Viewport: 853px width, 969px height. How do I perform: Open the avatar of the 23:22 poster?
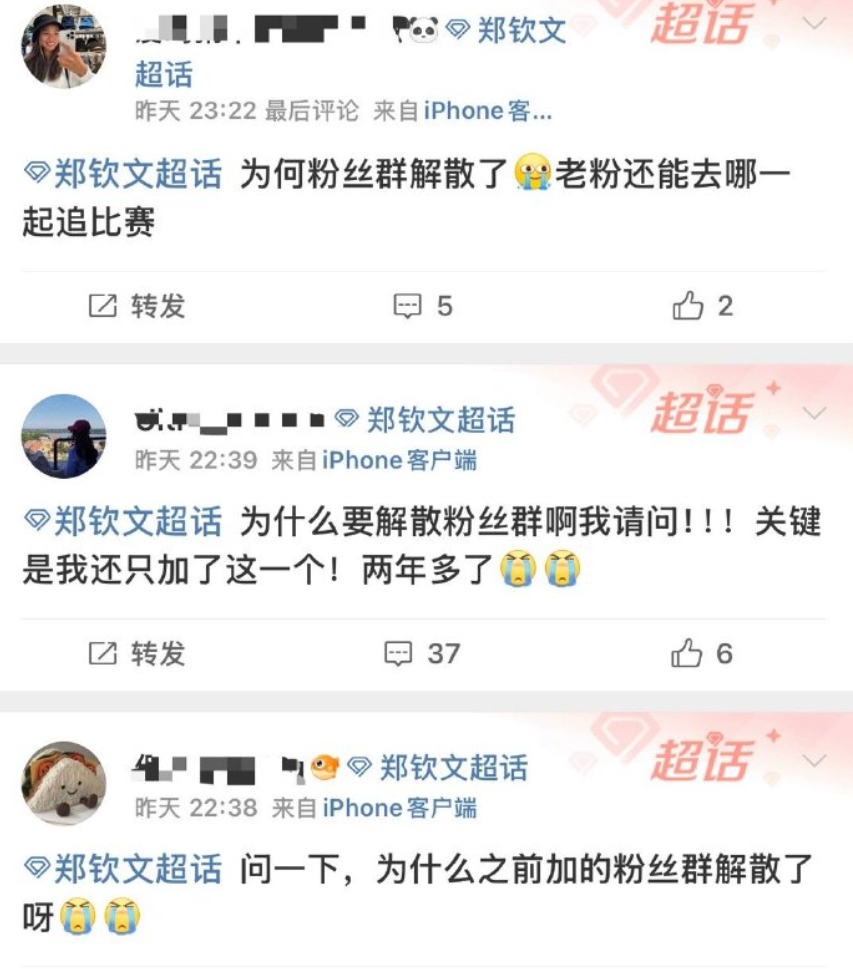(64, 46)
